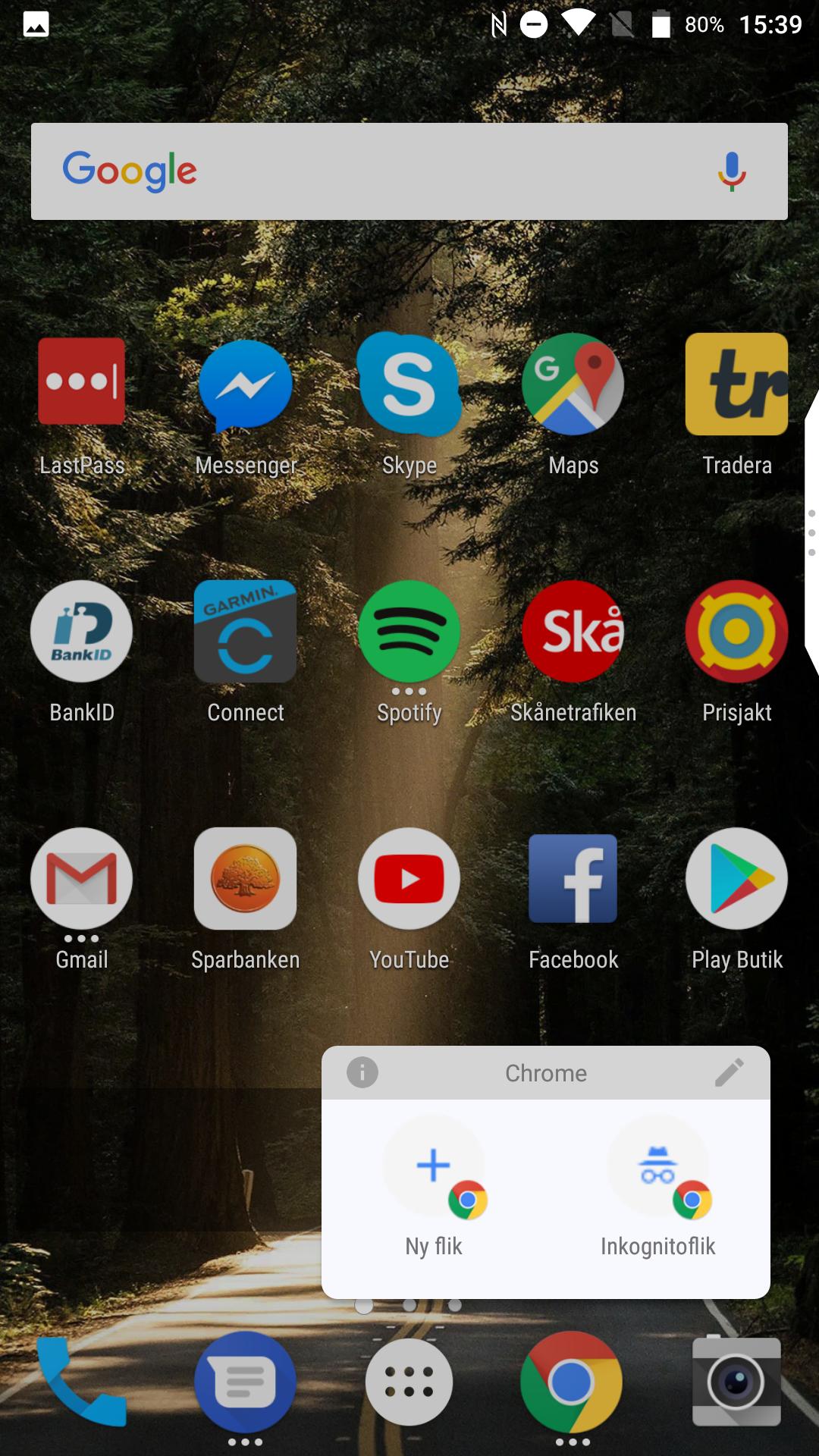The height and width of the screenshot is (1456, 819).
Task: Open the Phone dialer
Action: coord(82,1382)
